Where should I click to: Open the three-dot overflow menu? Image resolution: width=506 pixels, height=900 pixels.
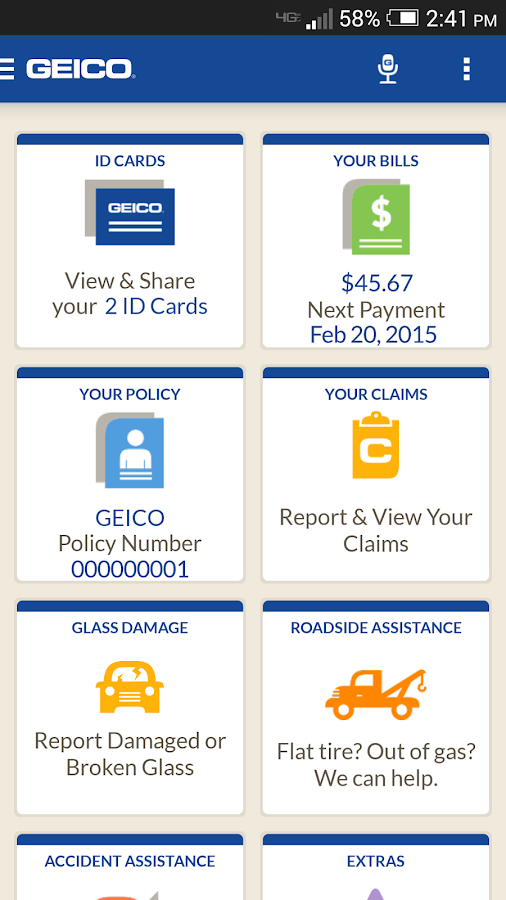click(466, 69)
